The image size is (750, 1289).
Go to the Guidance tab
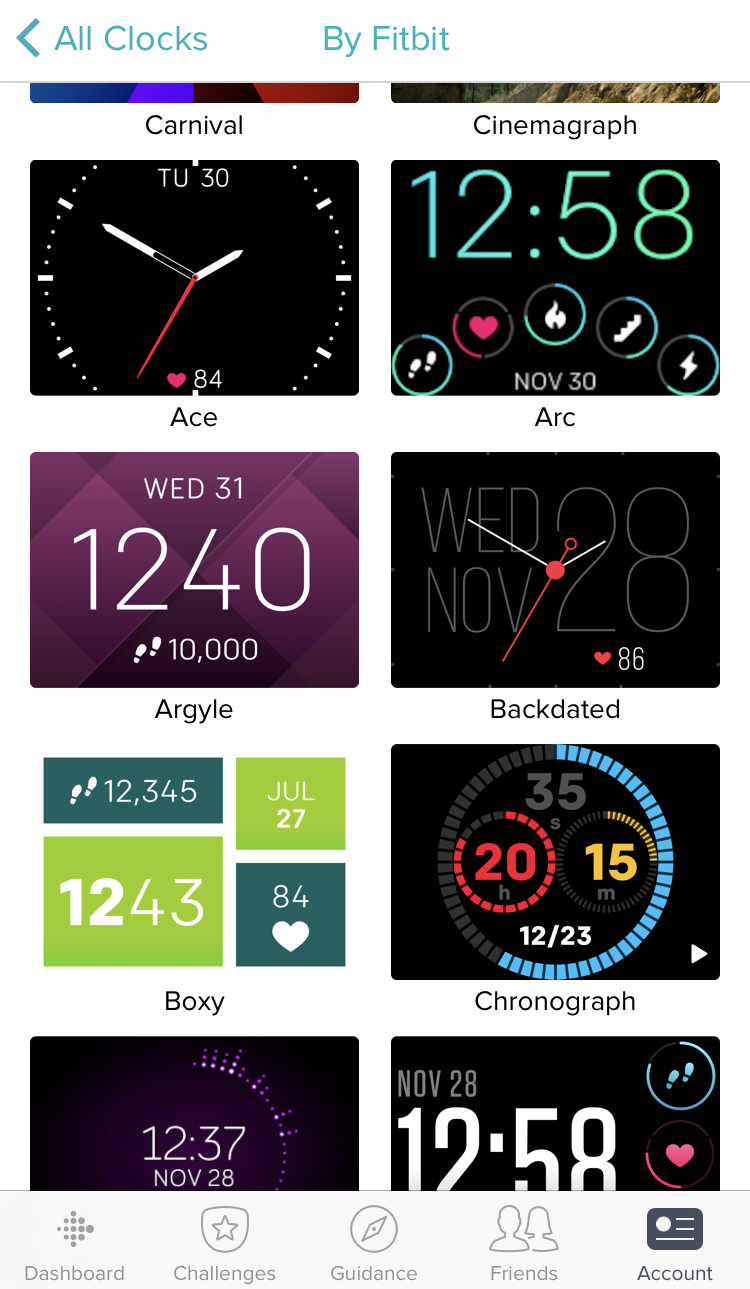(374, 1243)
